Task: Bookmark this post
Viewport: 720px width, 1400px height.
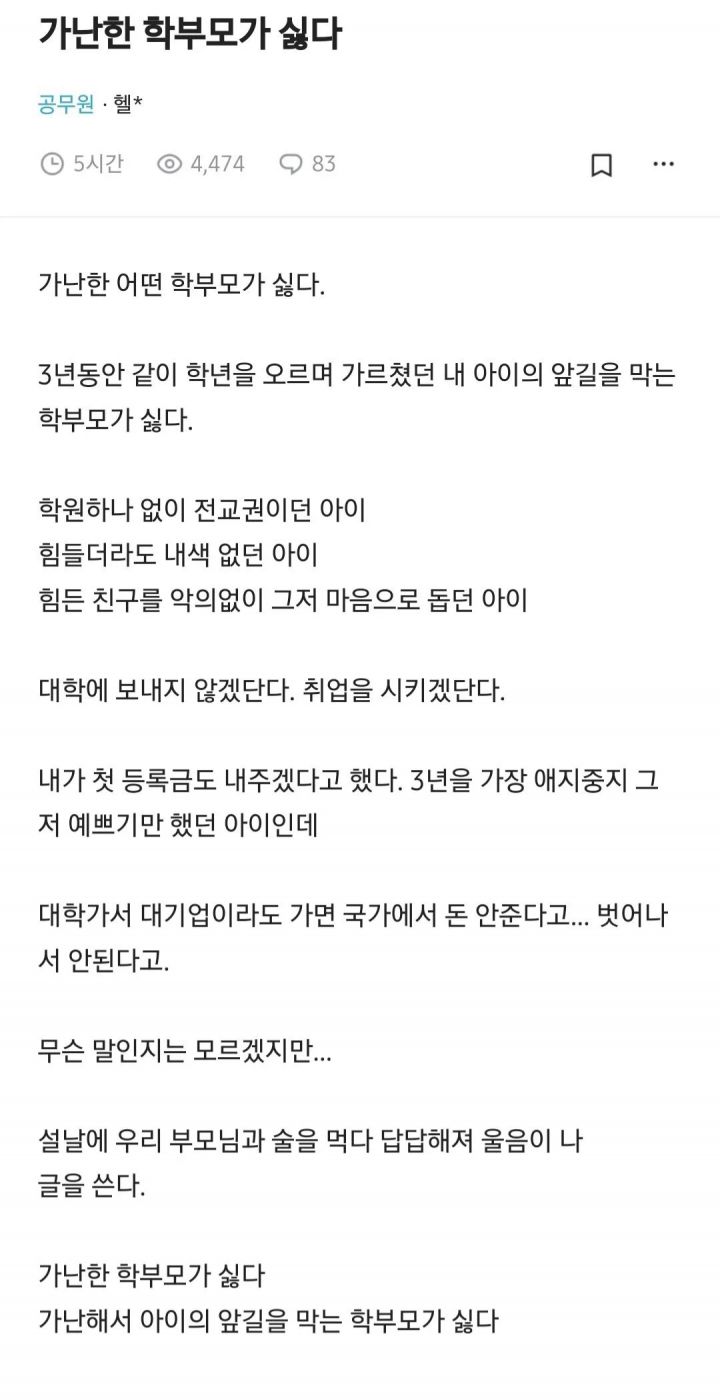Action: pyautogui.click(x=601, y=165)
